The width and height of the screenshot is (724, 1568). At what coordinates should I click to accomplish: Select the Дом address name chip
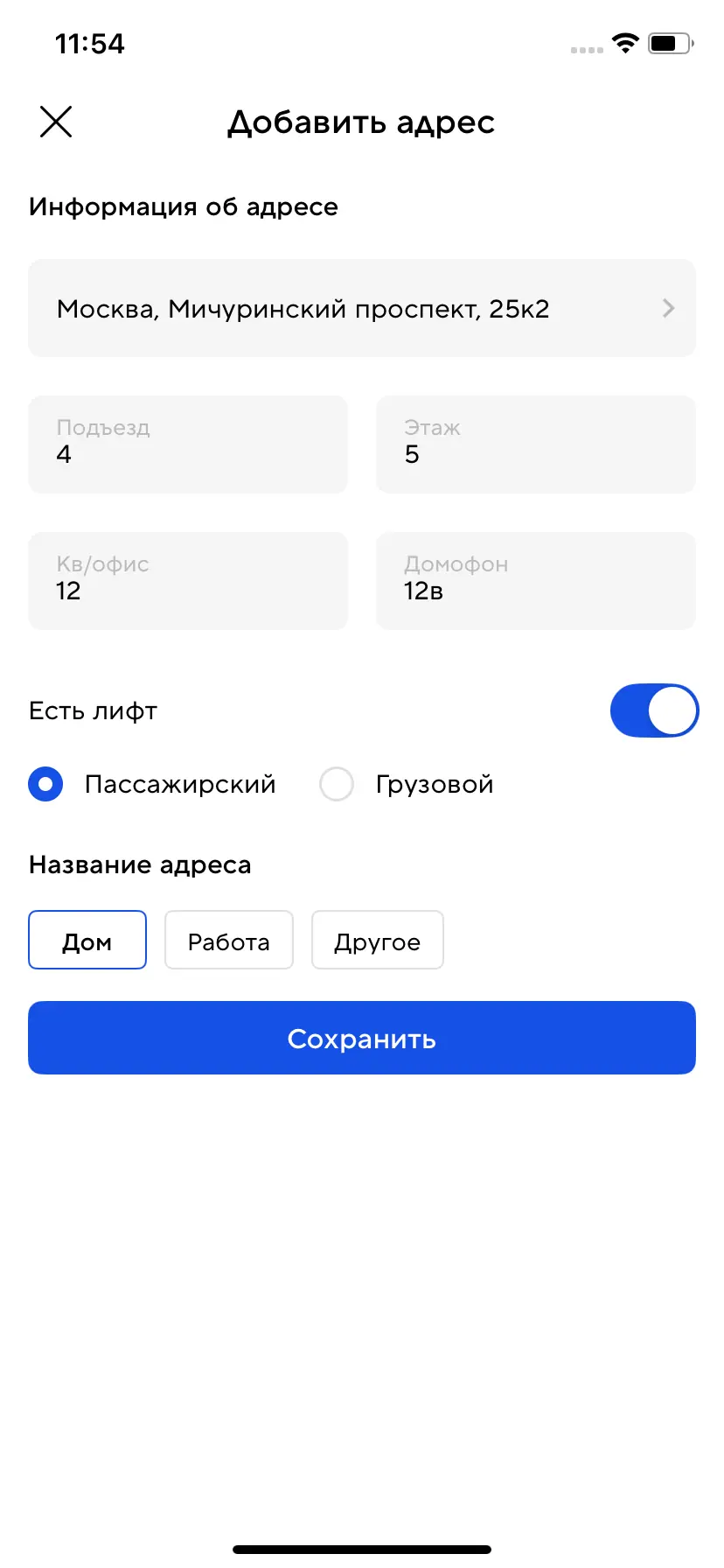[x=87, y=940]
